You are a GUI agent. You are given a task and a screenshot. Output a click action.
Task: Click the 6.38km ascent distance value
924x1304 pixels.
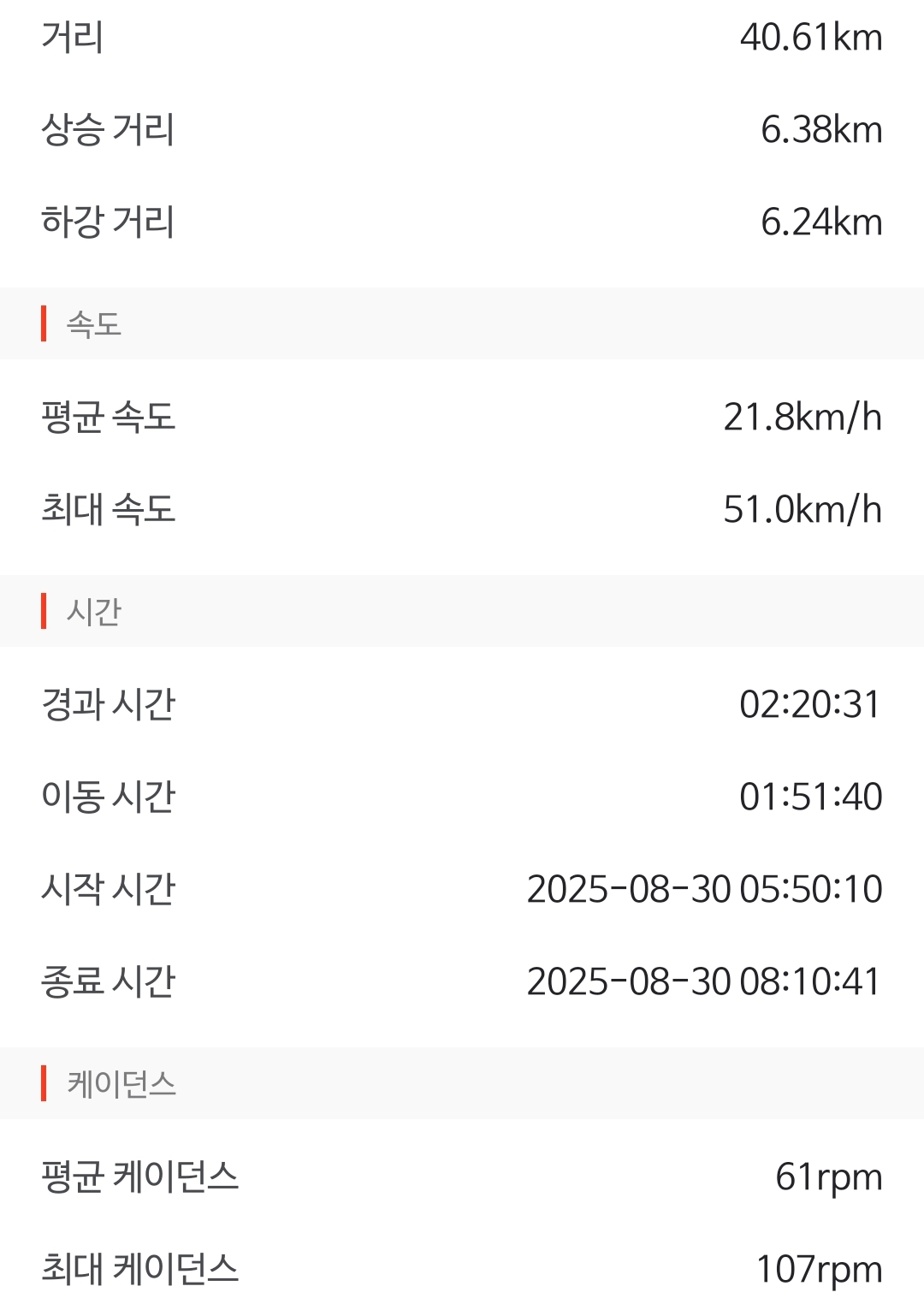[x=821, y=130]
